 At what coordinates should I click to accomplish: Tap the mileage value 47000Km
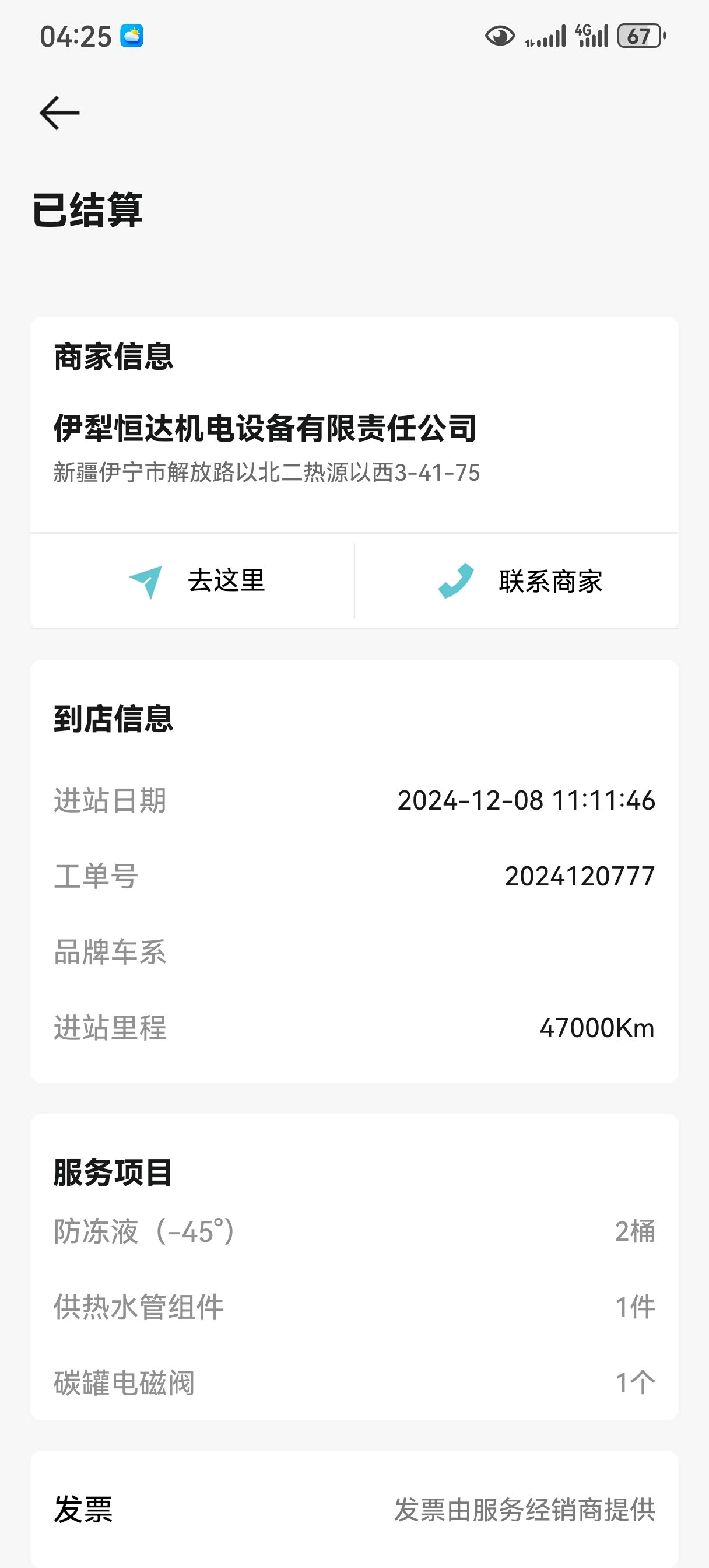596,1030
